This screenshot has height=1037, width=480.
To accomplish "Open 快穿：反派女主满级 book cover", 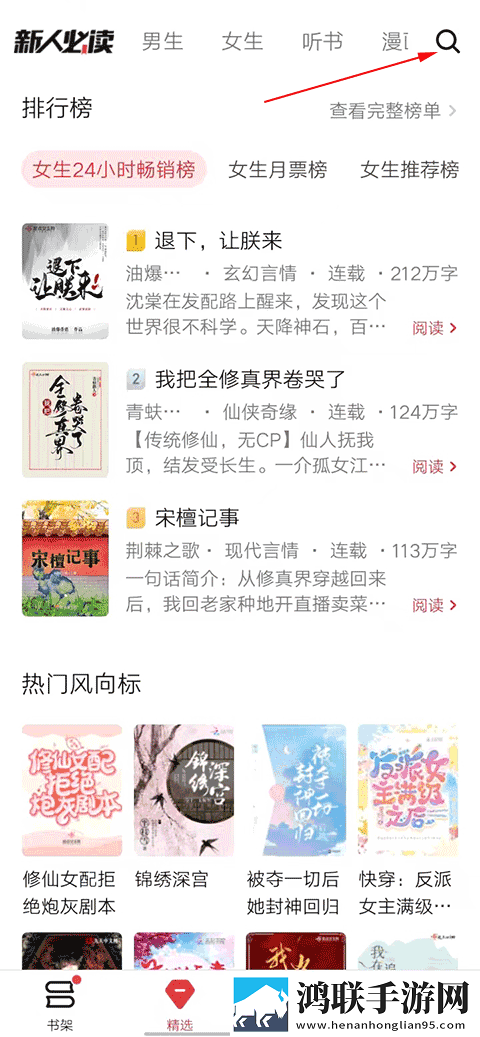I will pos(408,791).
